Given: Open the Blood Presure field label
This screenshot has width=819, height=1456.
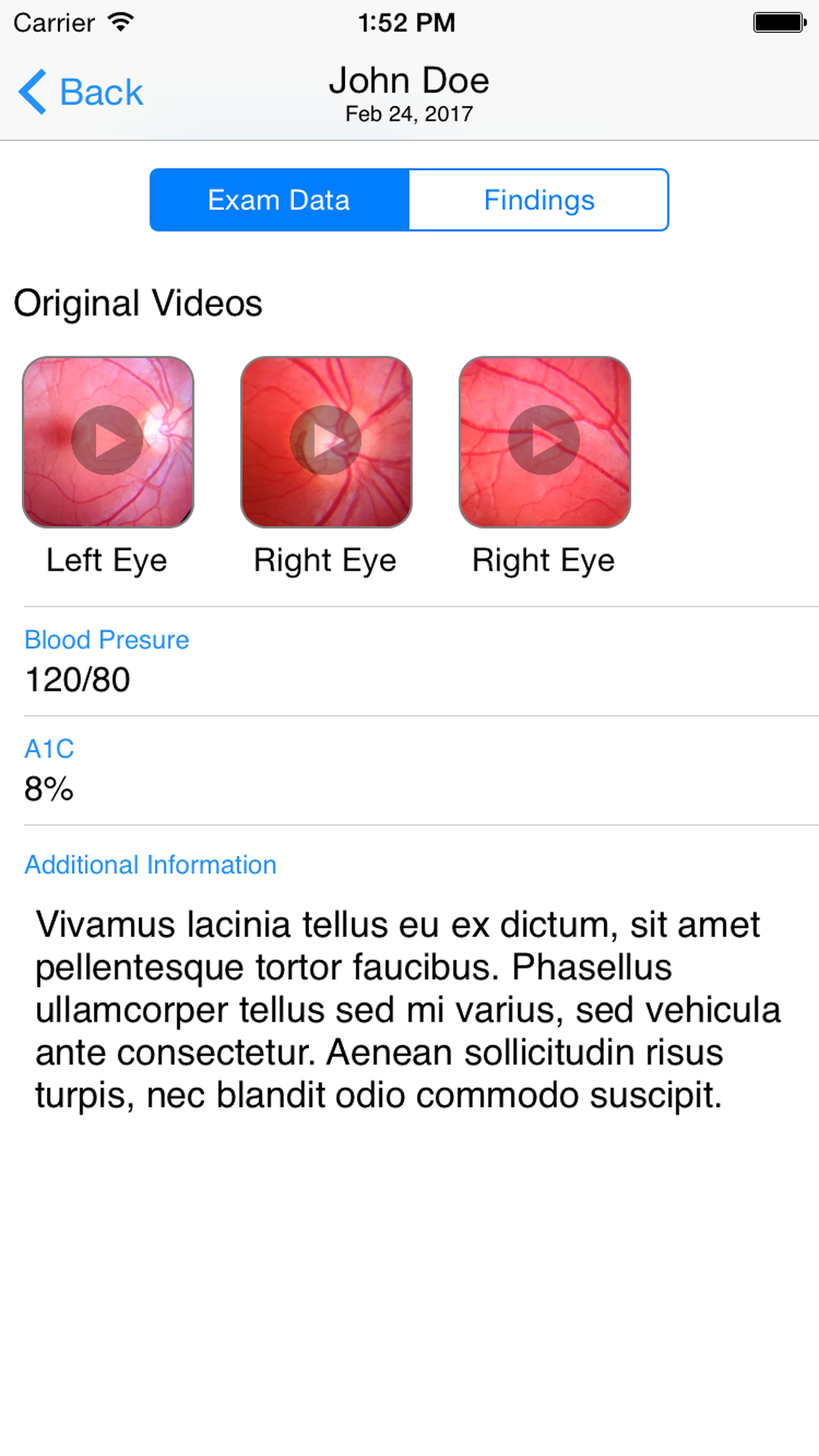Looking at the screenshot, I should [x=106, y=639].
